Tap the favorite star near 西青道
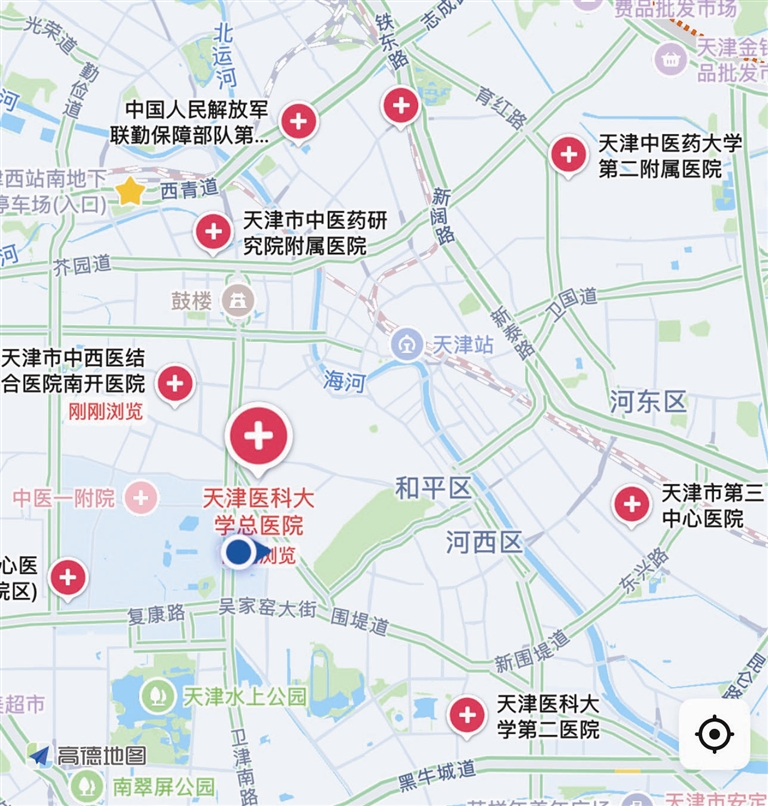The image size is (768, 806). (130, 190)
